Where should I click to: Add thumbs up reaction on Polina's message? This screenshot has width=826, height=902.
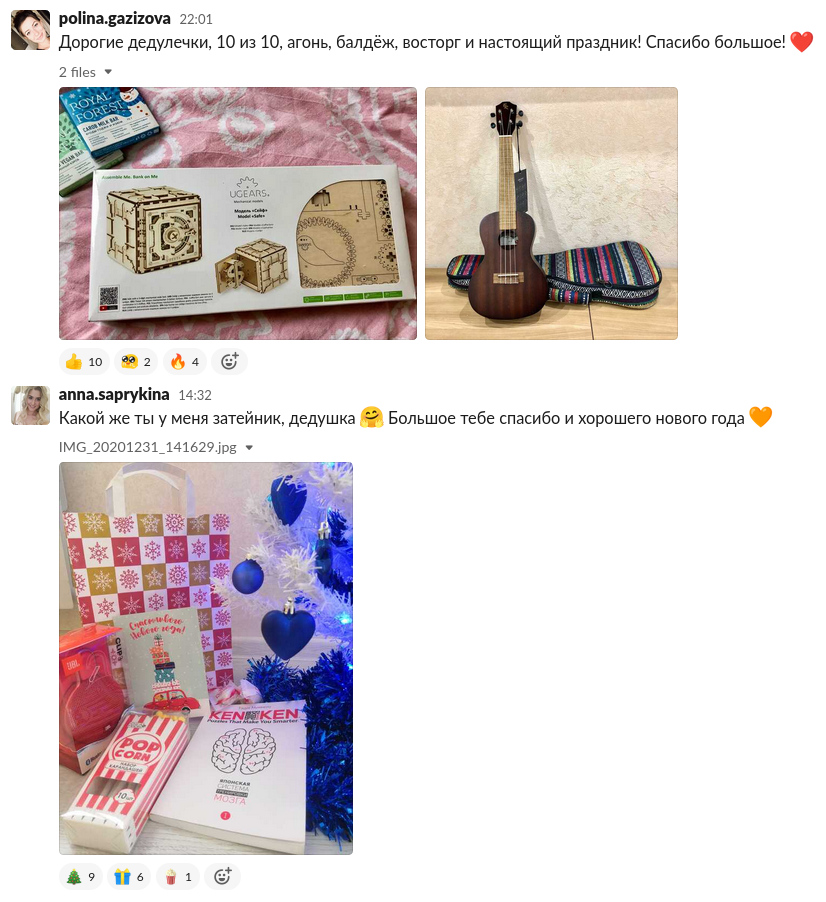(x=84, y=362)
